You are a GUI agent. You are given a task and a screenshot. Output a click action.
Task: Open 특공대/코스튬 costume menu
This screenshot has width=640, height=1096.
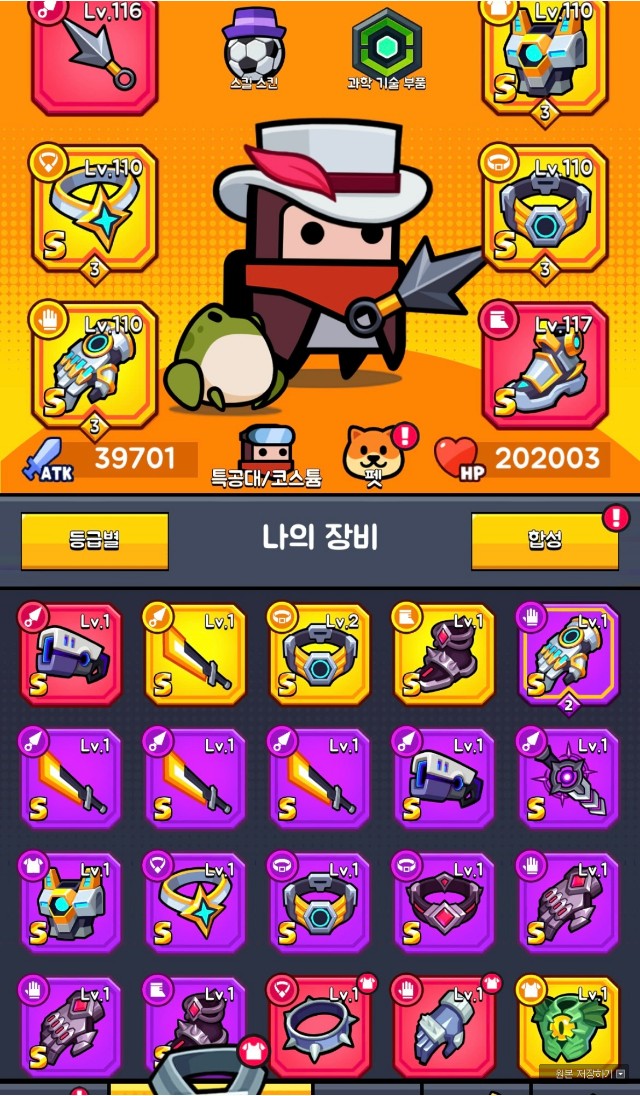coord(267,455)
